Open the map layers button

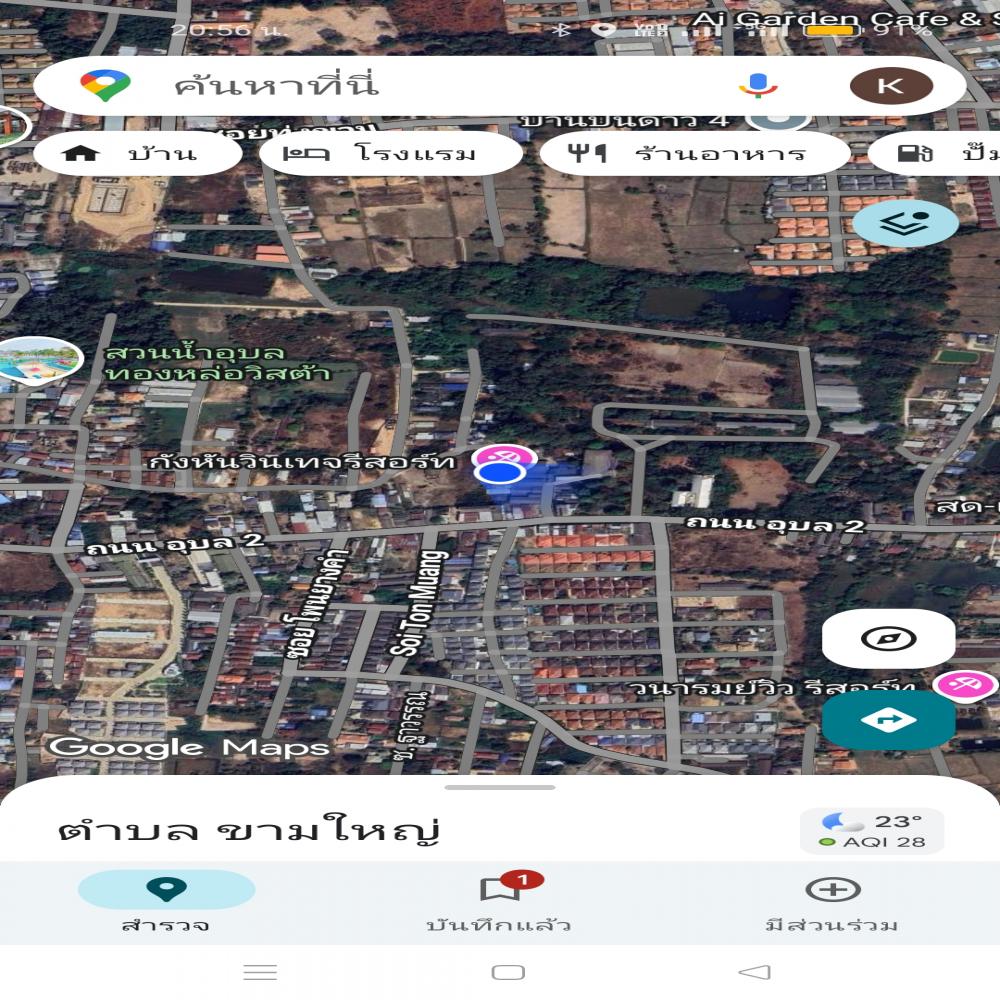[905, 223]
